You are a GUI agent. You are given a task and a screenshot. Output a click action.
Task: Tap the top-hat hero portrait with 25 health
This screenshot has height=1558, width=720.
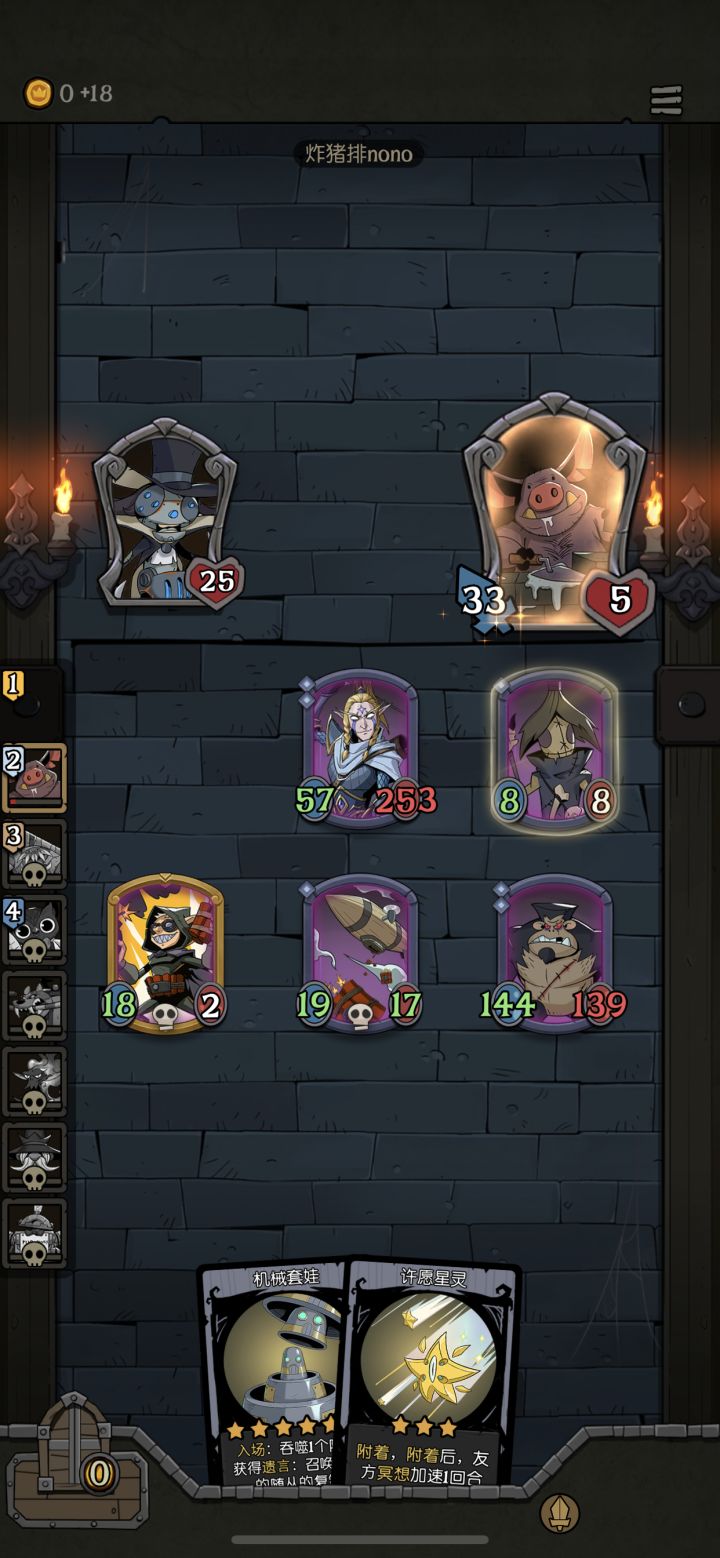[x=166, y=513]
